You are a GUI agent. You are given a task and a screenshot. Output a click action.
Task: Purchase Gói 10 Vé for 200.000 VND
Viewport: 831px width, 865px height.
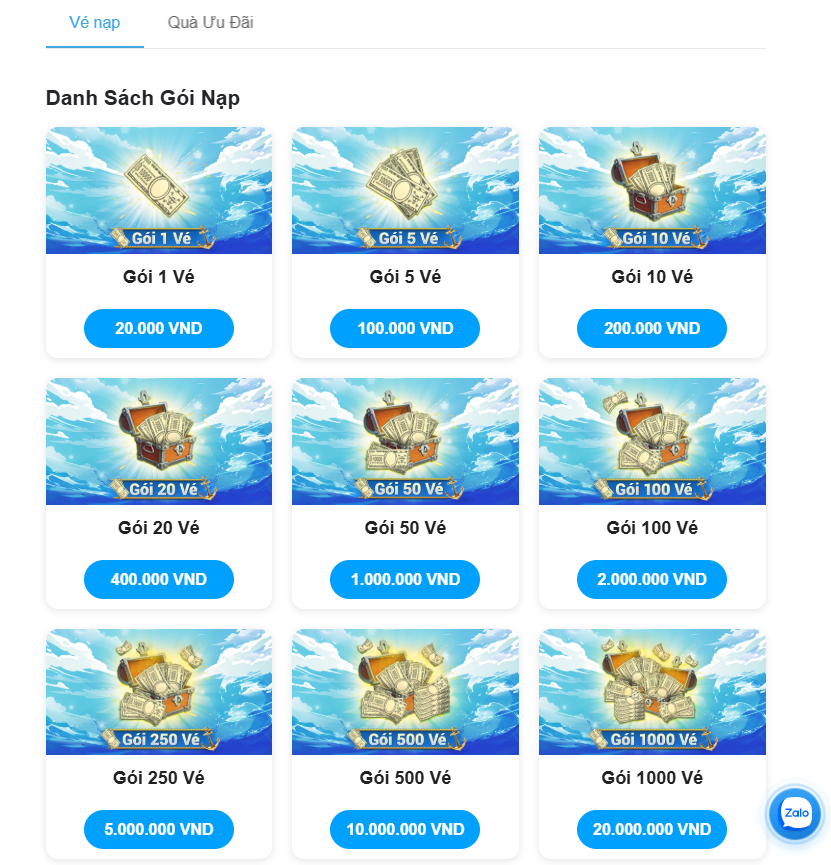652,328
